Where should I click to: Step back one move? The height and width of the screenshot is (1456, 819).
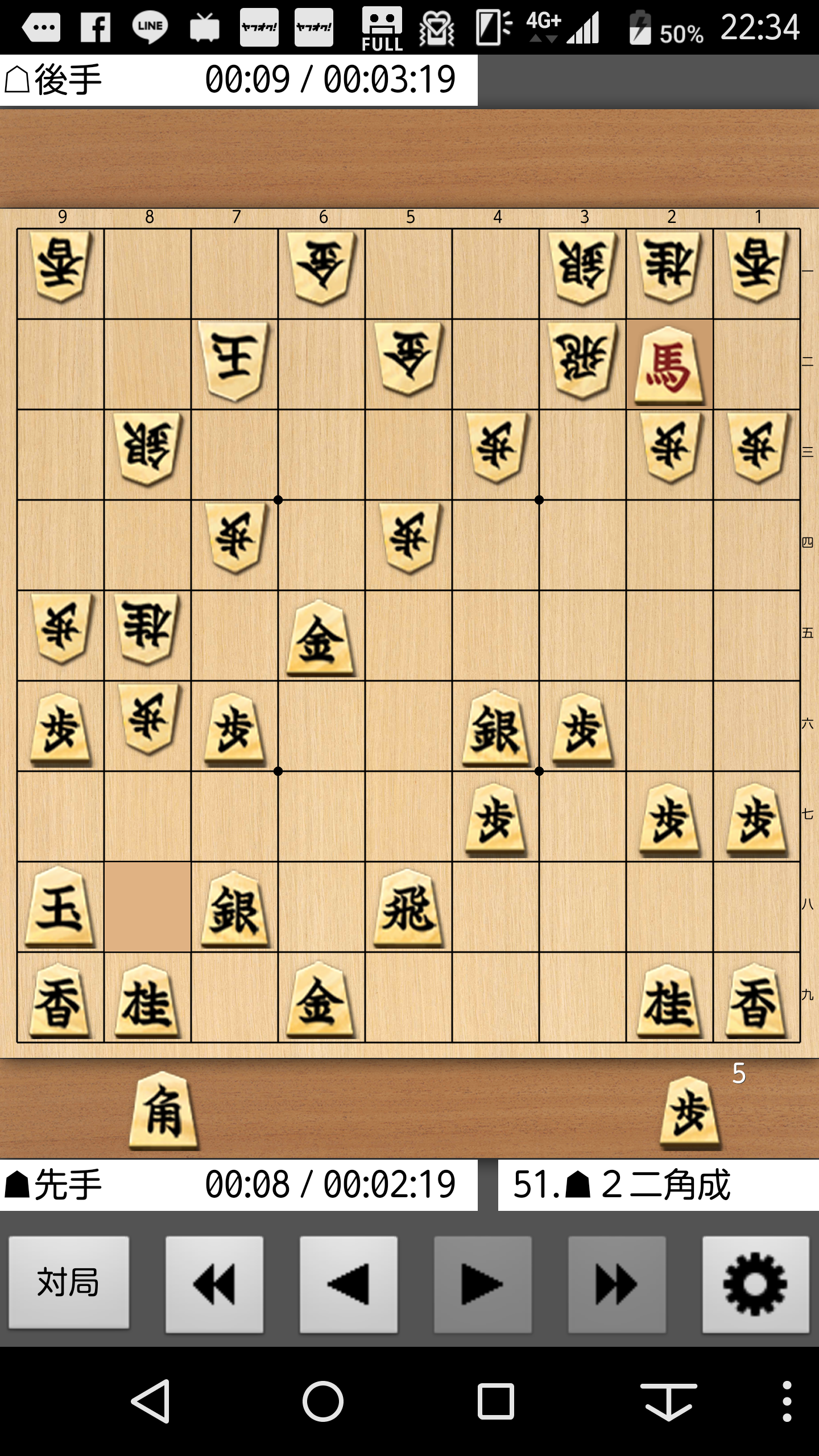[348, 1284]
